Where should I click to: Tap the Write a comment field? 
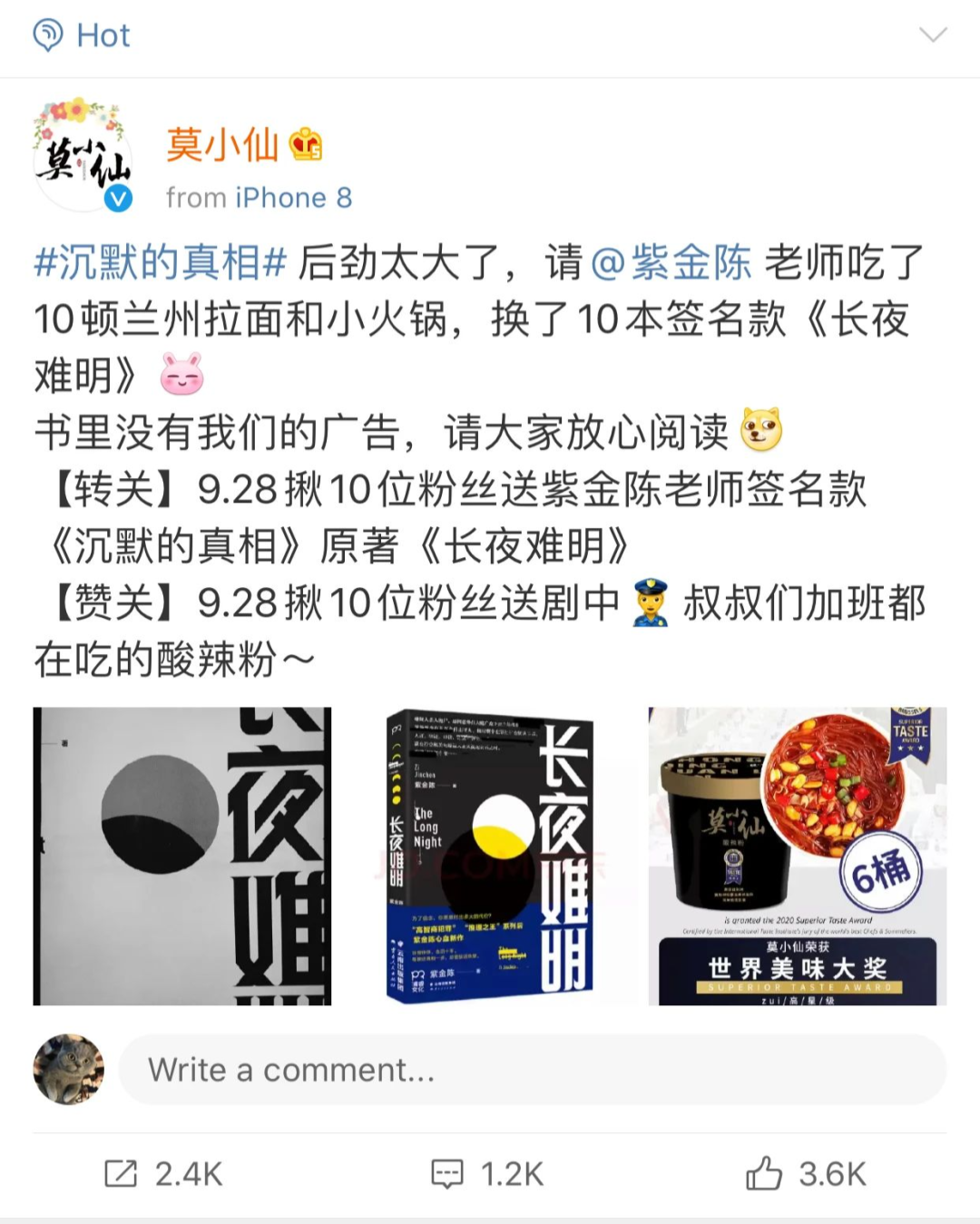point(532,1070)
